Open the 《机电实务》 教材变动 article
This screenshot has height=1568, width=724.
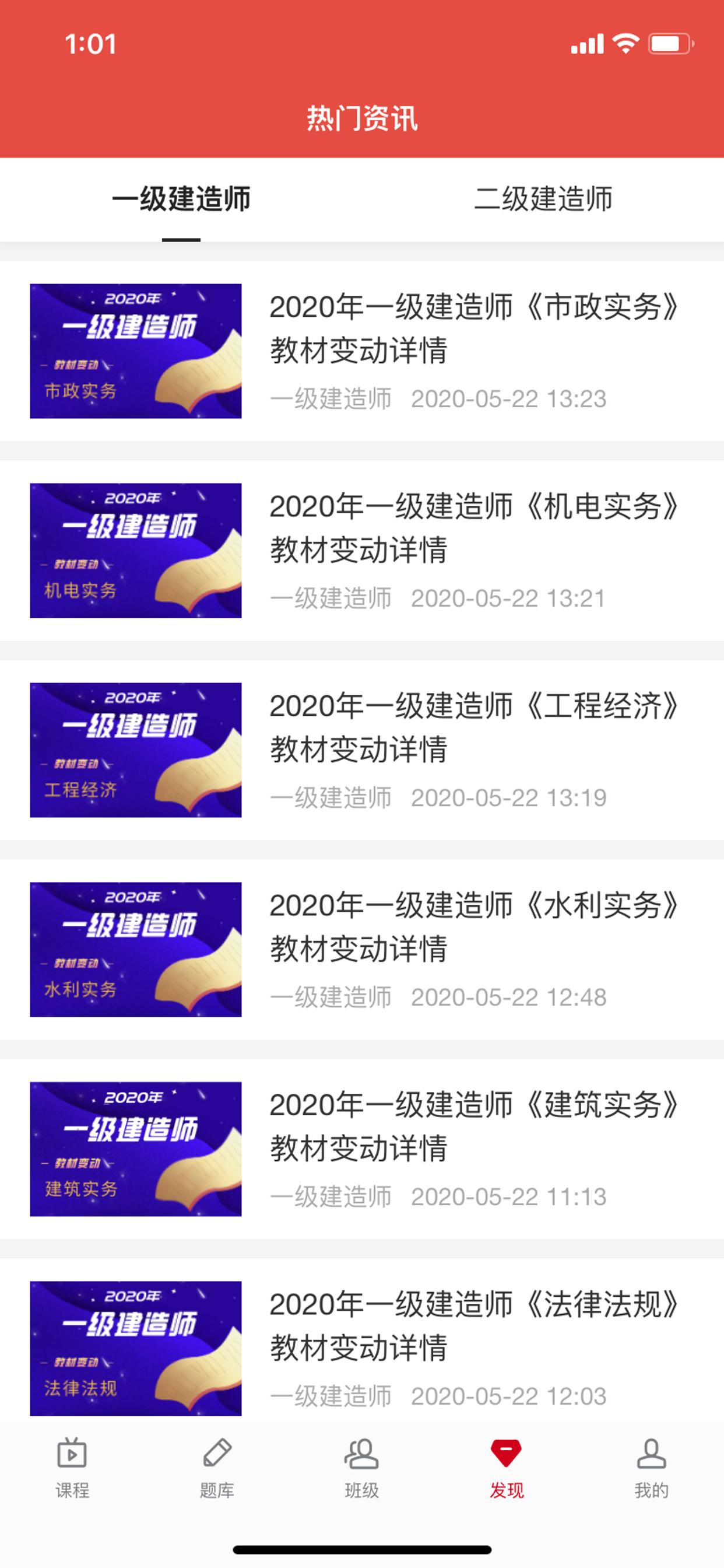[x=362, y=550]
